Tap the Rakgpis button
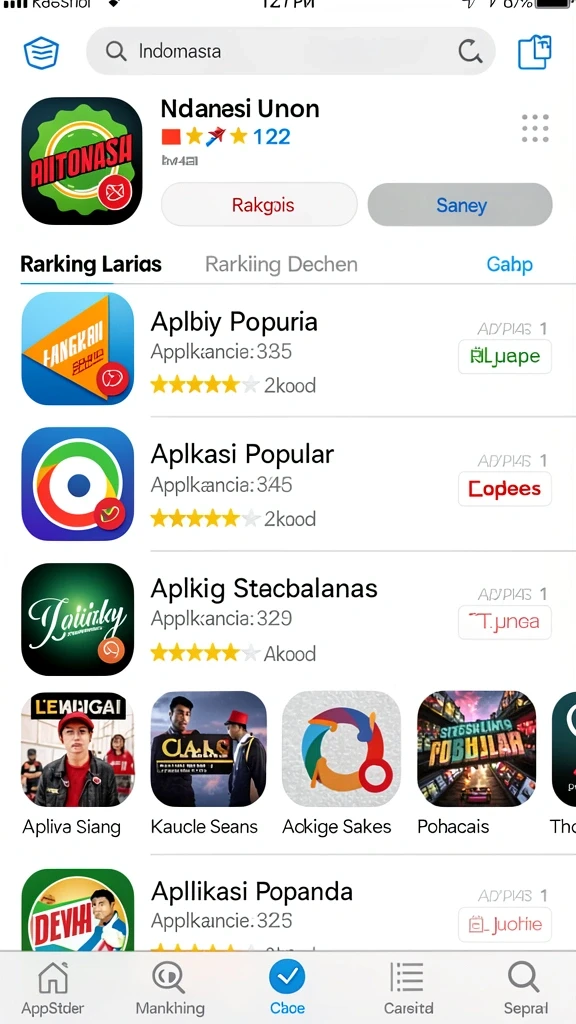 [259, 205]
